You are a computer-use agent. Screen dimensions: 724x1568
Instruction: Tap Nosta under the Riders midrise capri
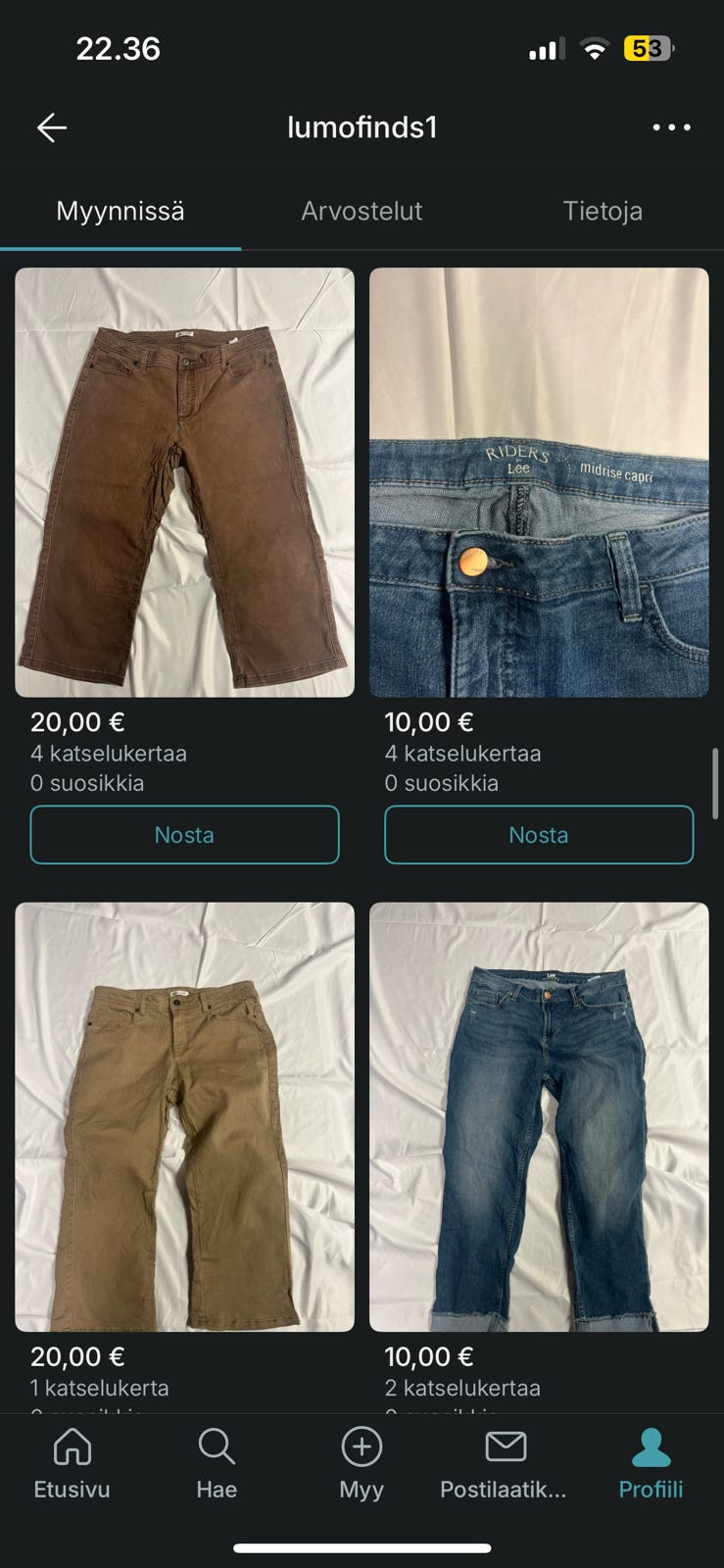tap(539, 835)
